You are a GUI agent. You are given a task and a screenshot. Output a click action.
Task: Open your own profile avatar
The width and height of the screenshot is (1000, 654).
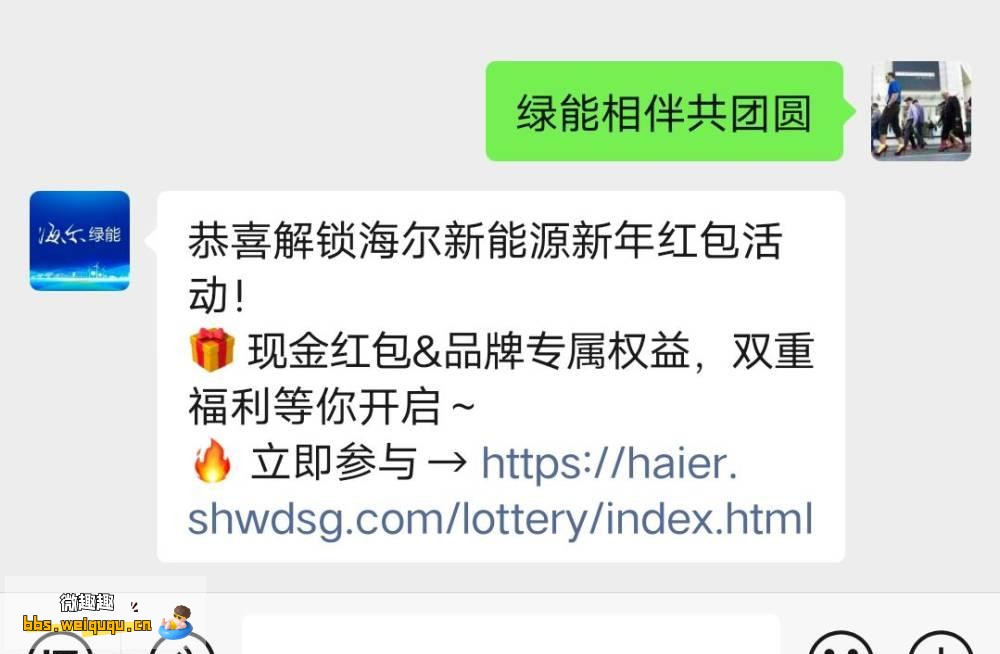tap(920, 111)
